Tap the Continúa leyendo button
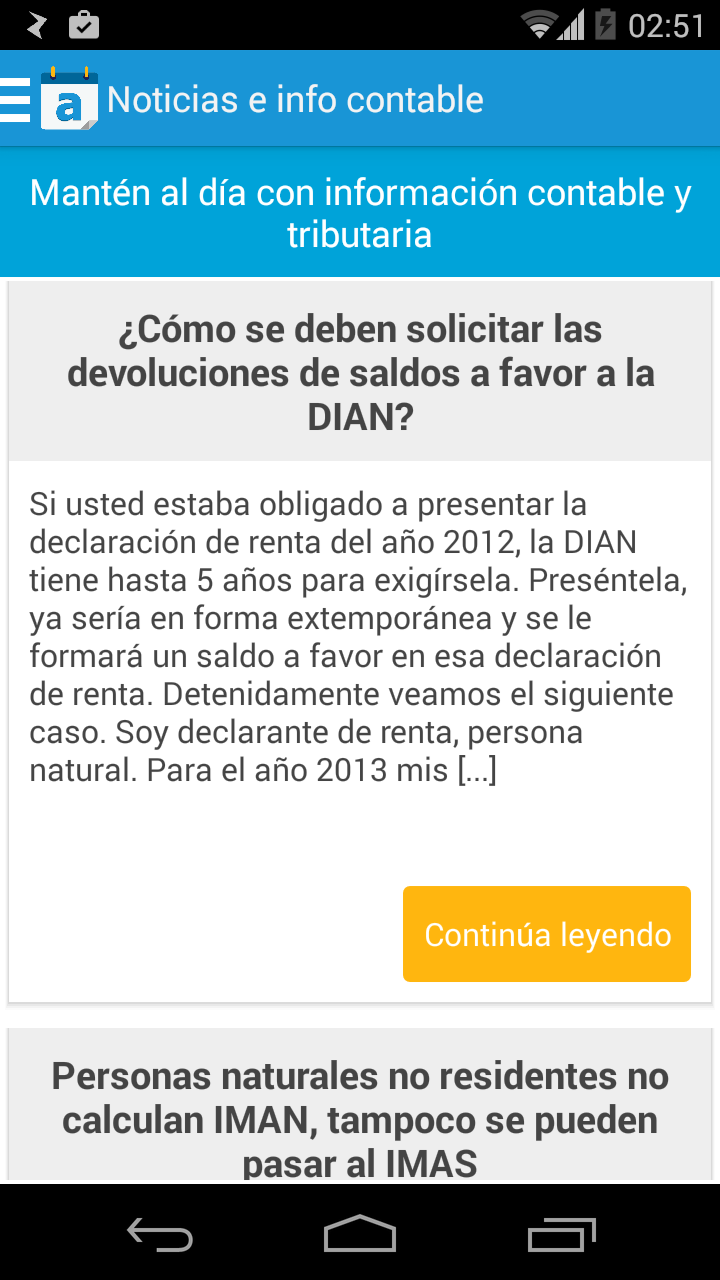 547,934
